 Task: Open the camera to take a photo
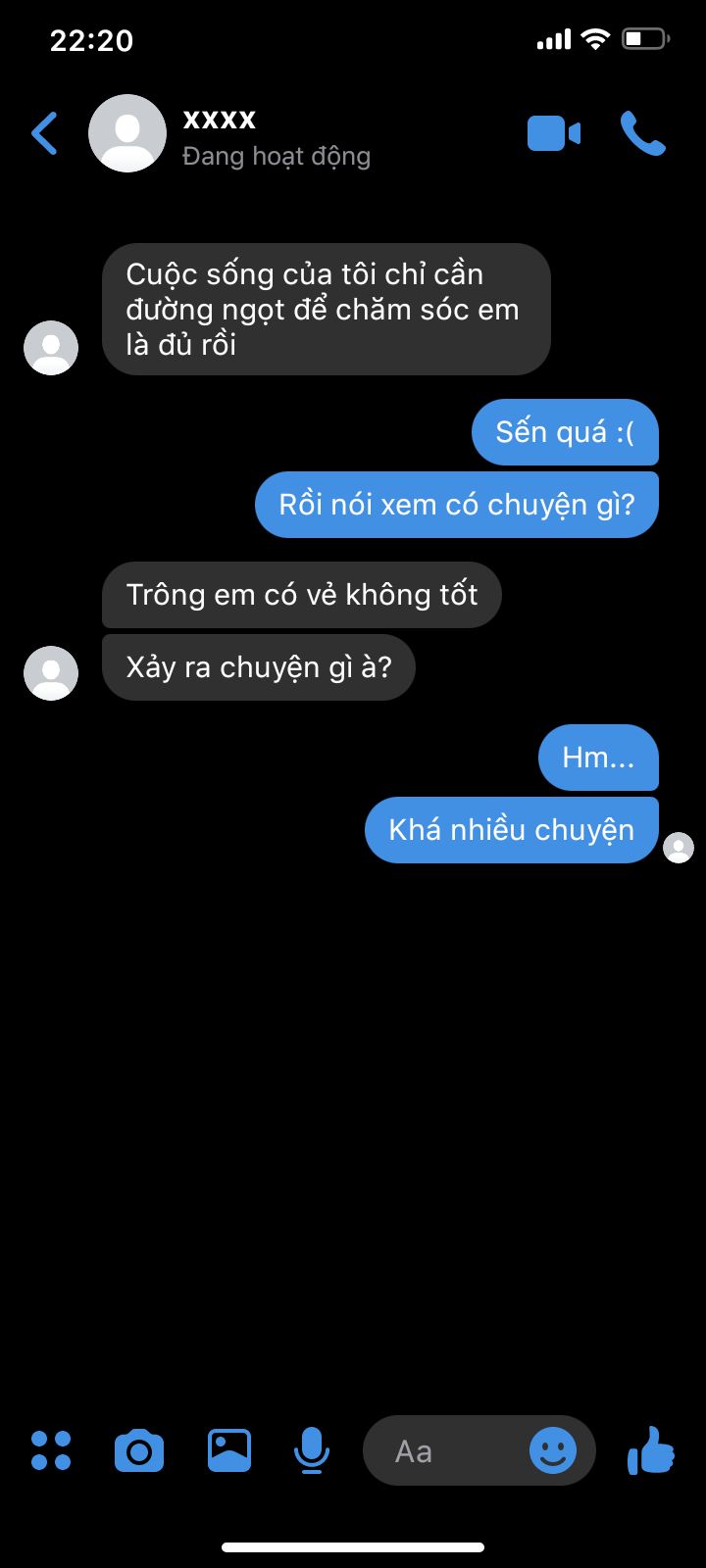point(139,1450)
